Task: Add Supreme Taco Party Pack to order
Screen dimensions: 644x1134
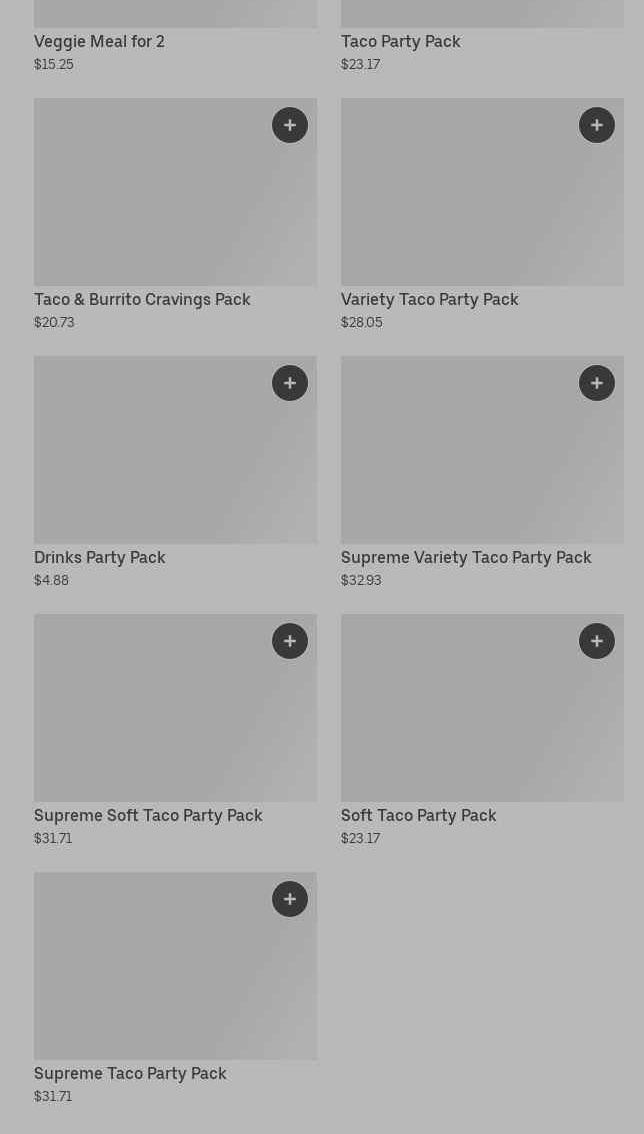Action: coord(290,899)
